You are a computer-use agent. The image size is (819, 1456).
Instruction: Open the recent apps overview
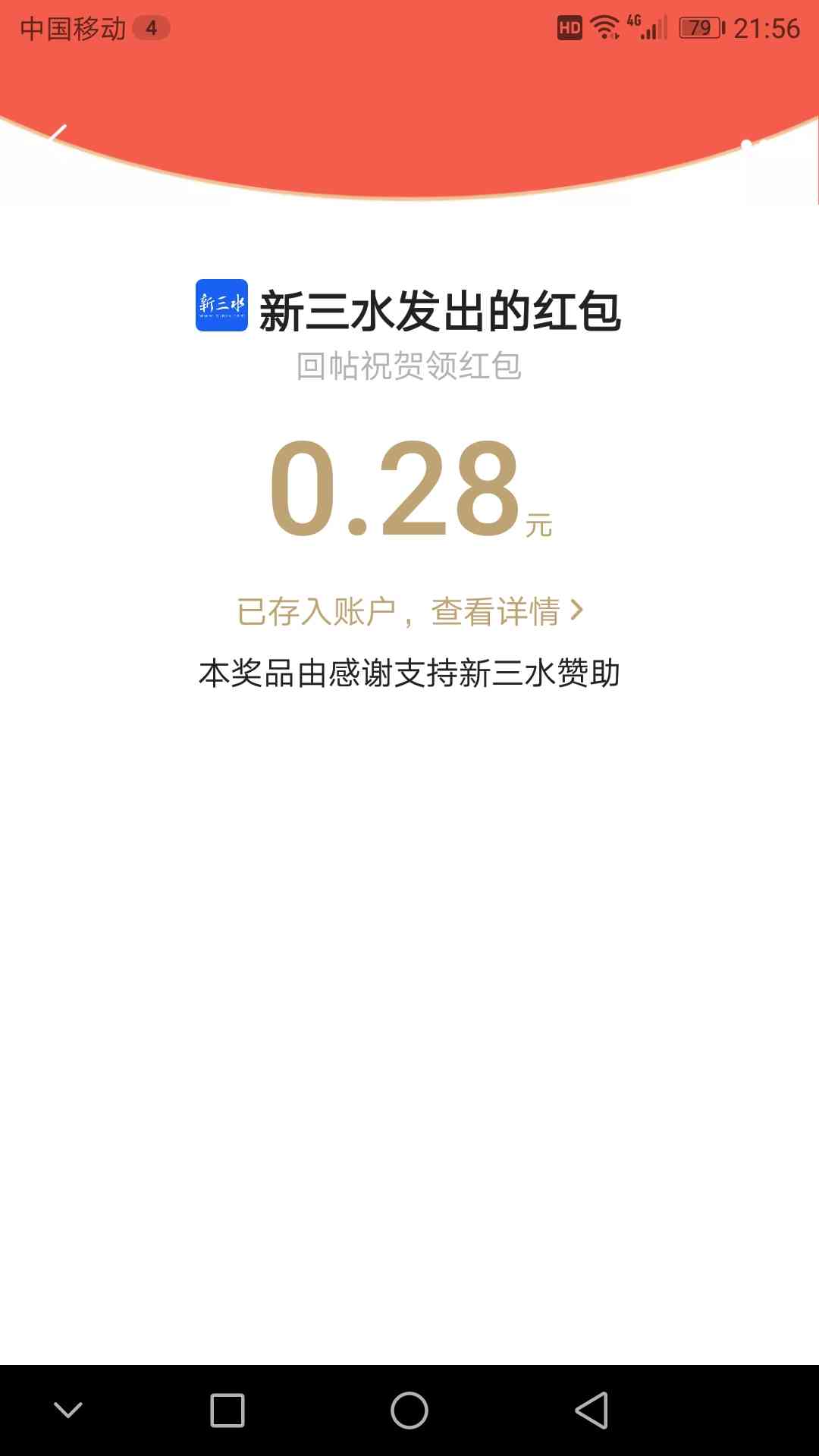227,1410
